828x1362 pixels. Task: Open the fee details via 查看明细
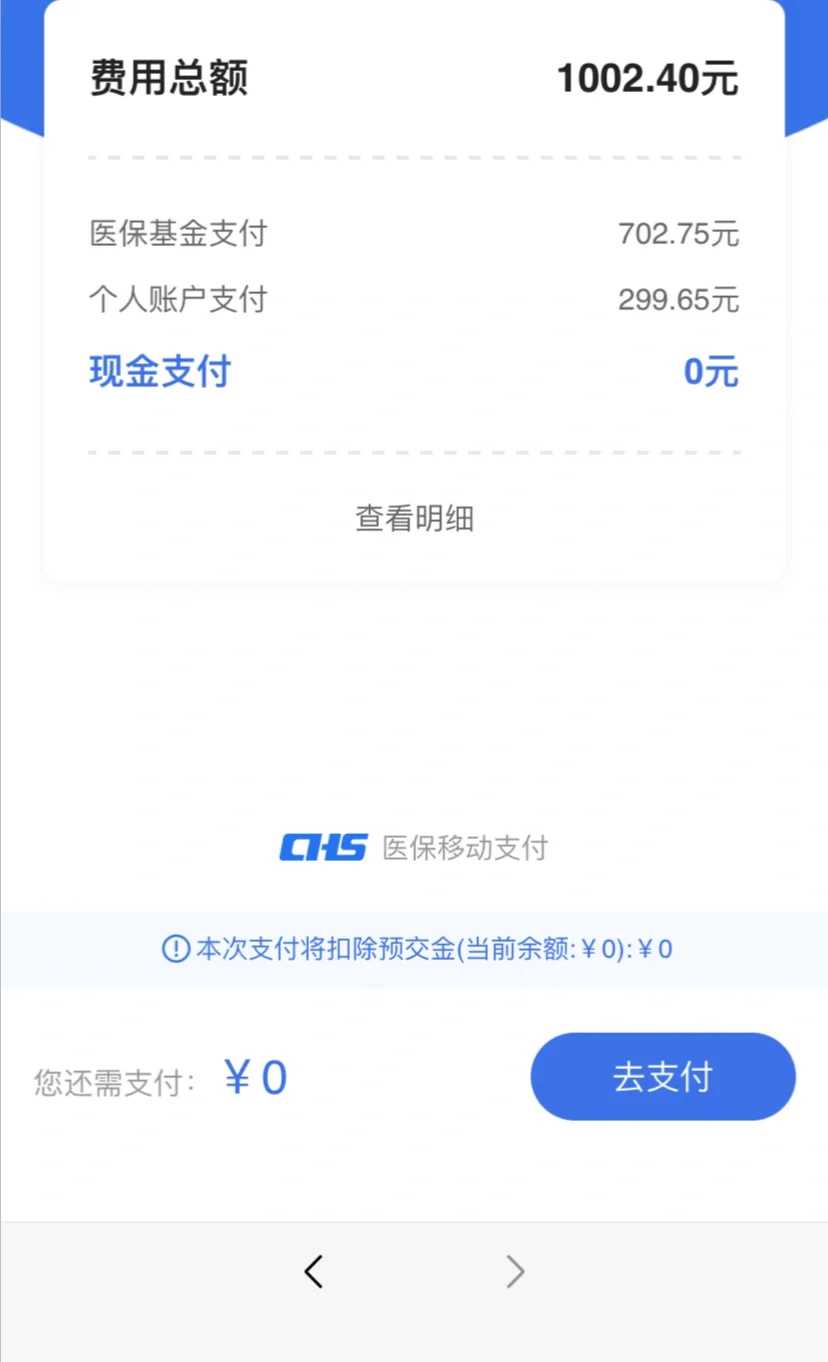coord(413,519)
